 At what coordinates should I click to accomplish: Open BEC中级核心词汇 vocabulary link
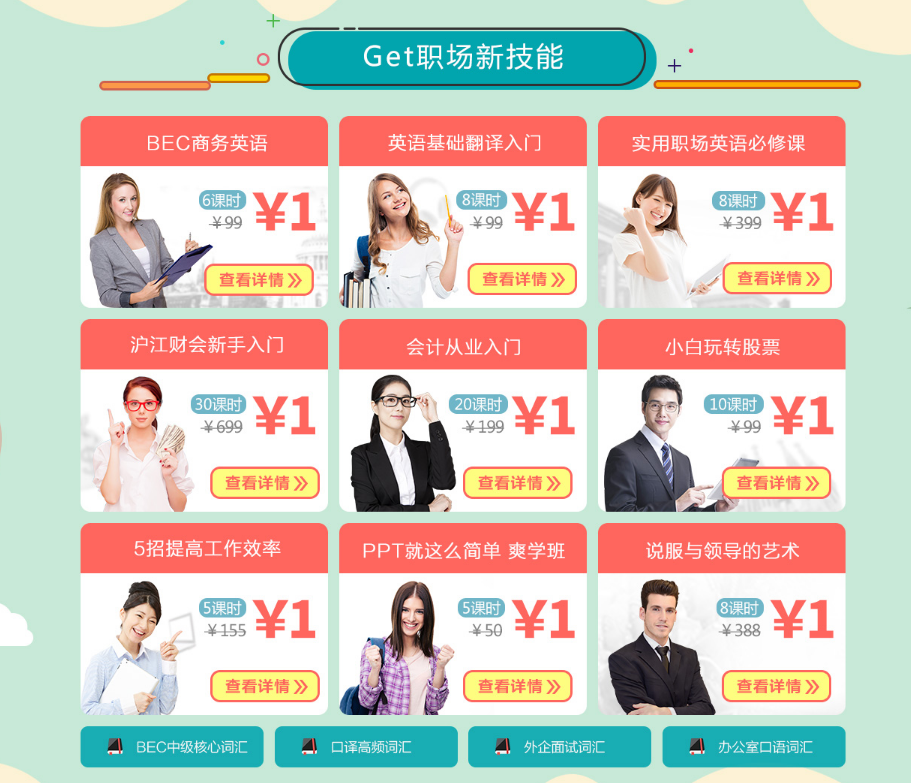pos(172,747)
